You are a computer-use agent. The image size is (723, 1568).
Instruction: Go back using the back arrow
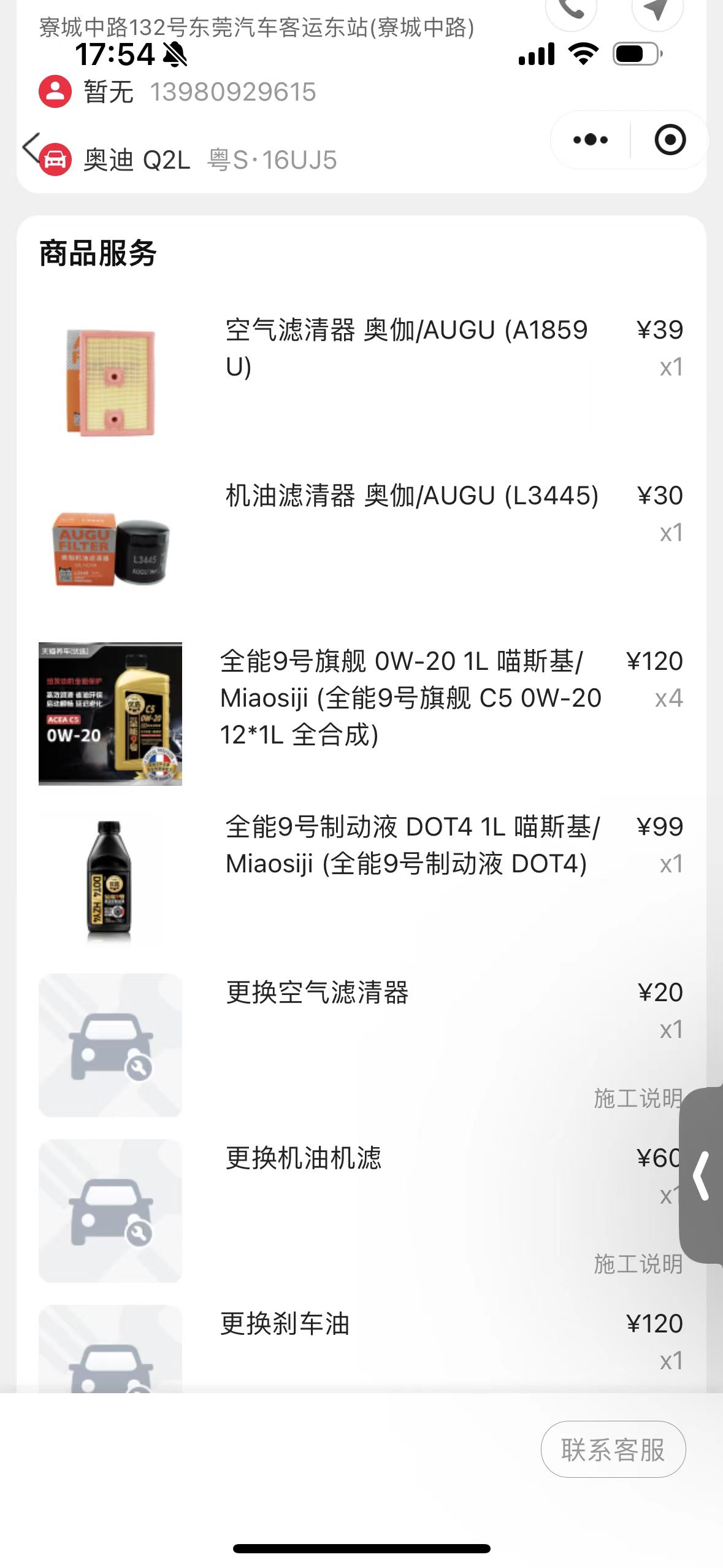(31, 148)
